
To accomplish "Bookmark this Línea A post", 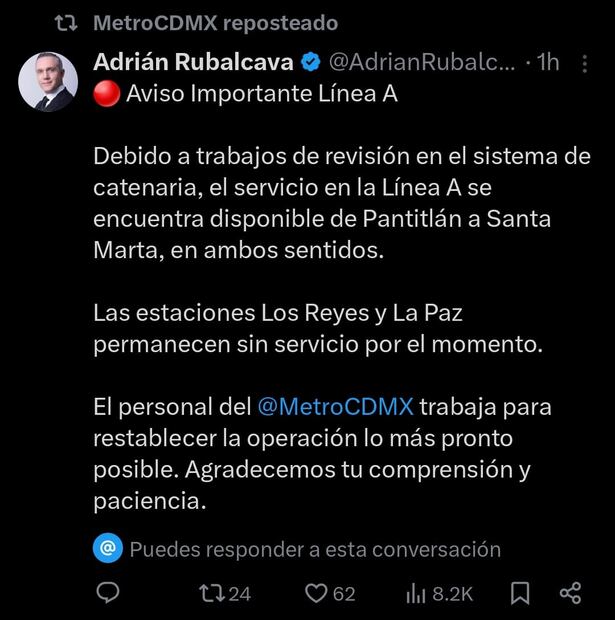I will click(x=520, y=593).
